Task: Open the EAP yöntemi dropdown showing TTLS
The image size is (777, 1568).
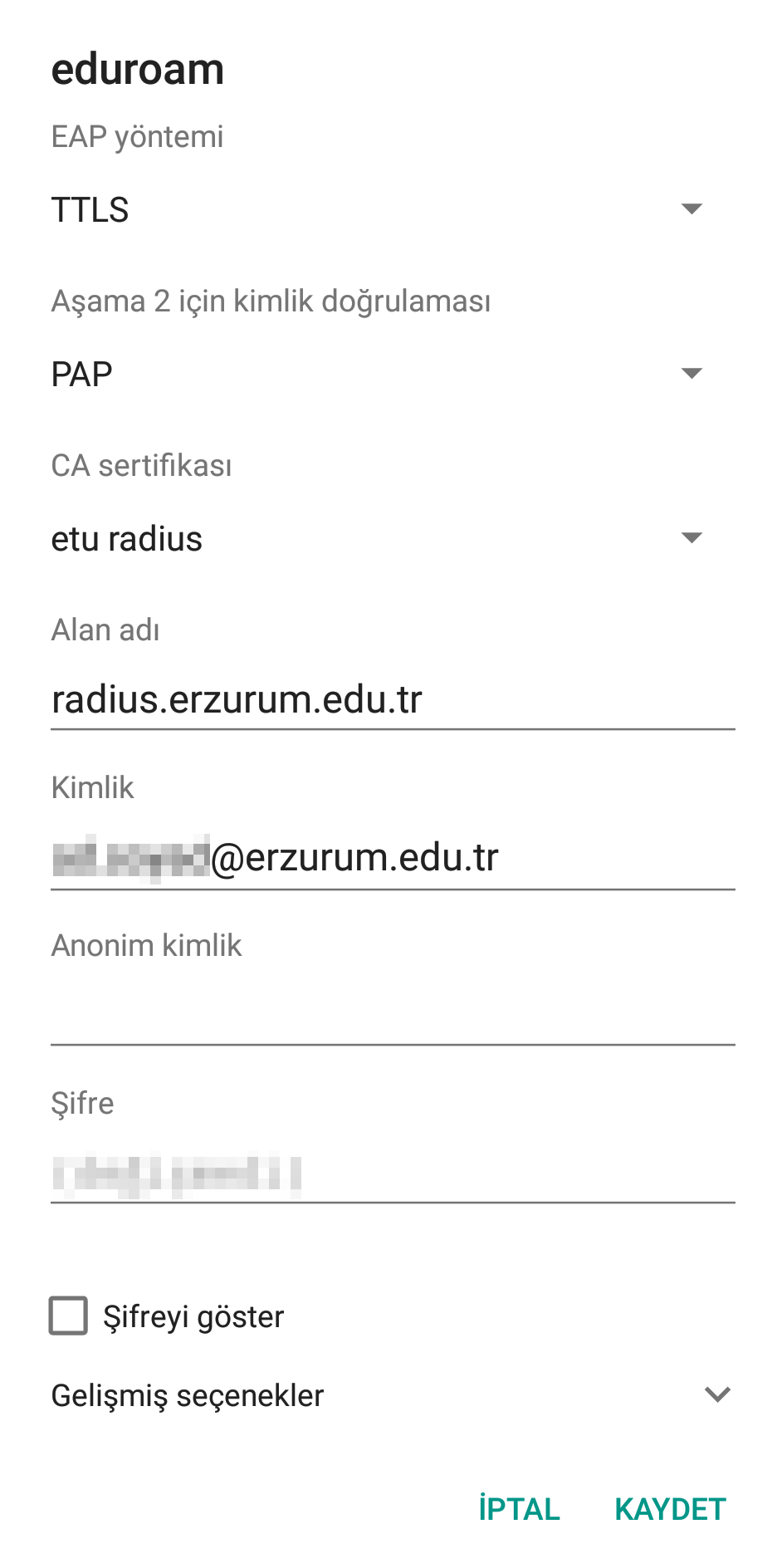Action: pos(377,209)
